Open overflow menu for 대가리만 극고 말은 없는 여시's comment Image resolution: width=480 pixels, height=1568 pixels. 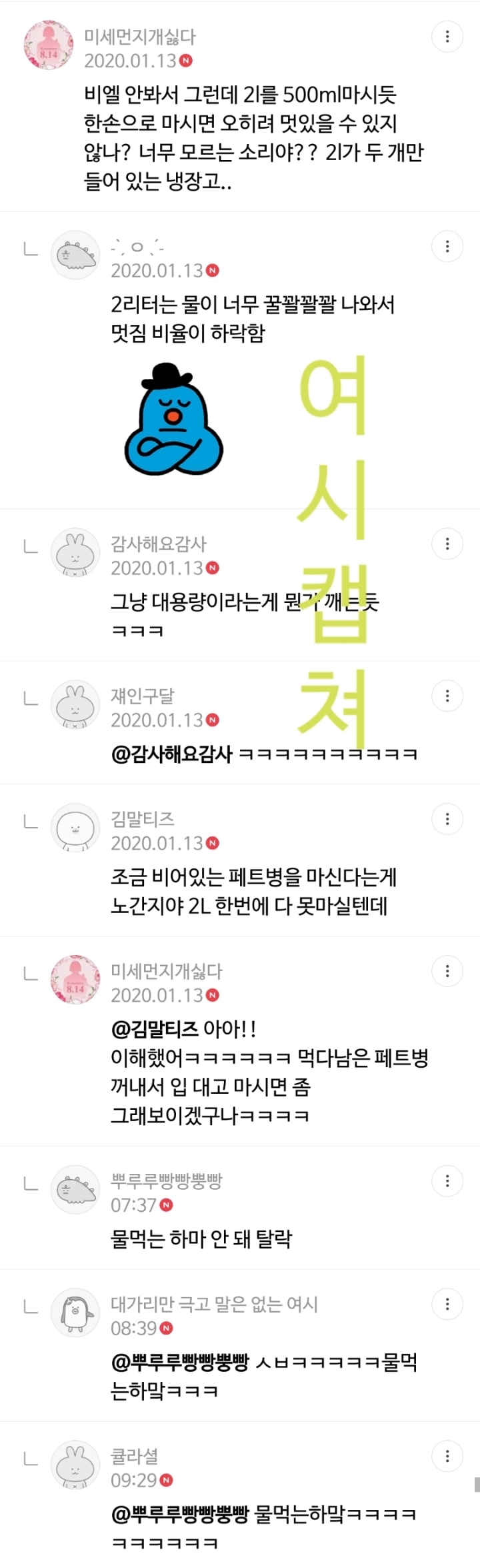tap(447, 1304)
